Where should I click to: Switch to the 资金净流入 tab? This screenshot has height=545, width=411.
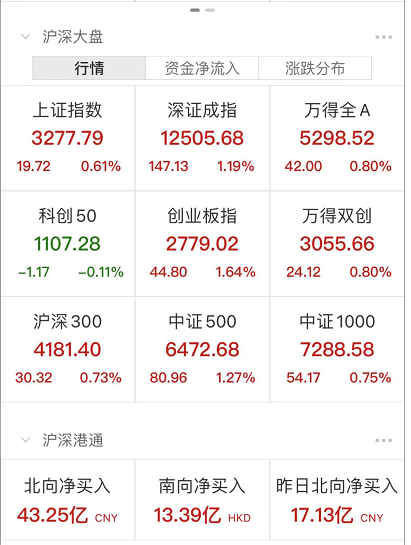pos(202,68)
